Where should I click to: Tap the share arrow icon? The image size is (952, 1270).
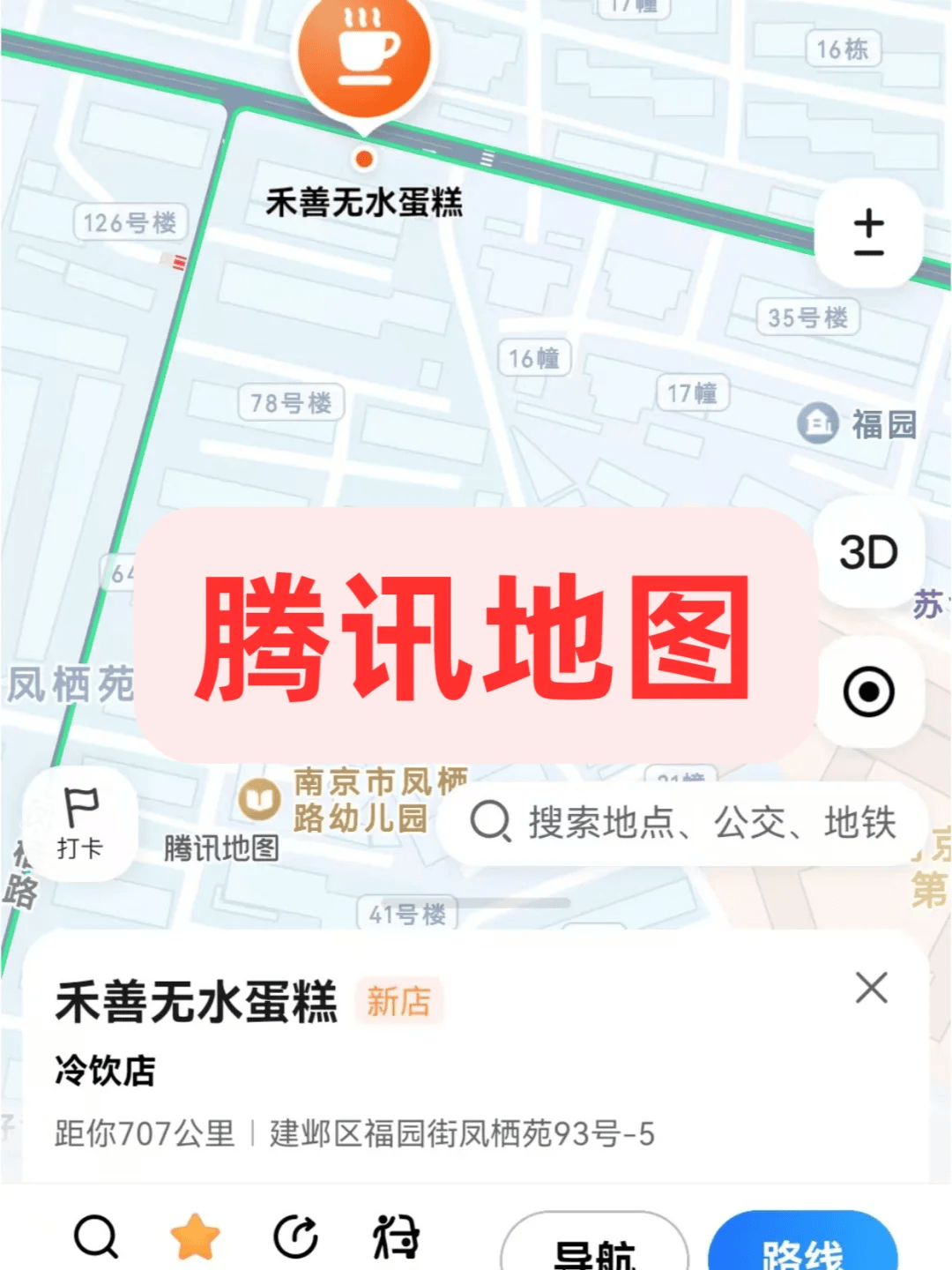tap(295, 1236)
